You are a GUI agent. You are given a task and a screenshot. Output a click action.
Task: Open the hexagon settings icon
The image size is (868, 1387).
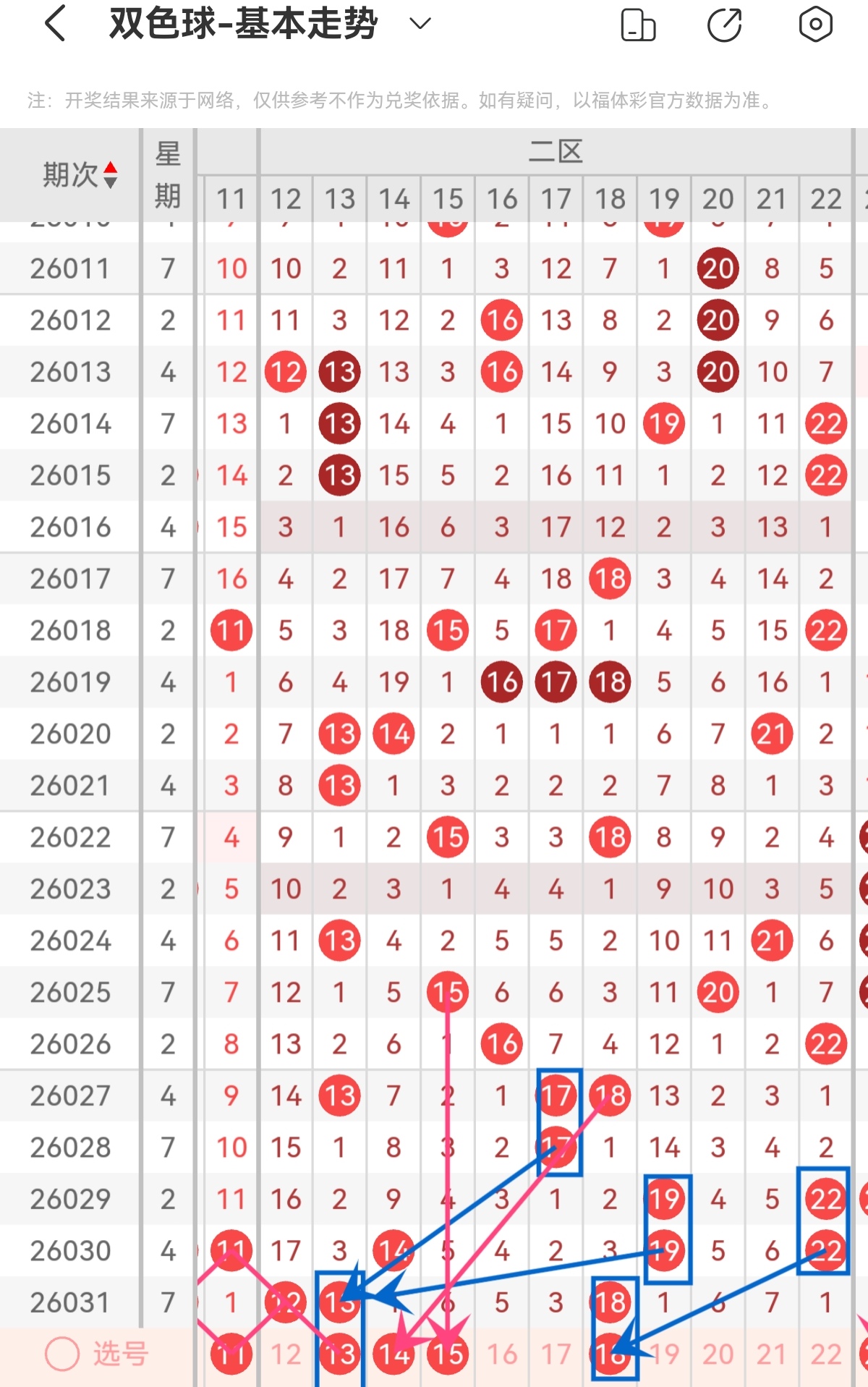coord(815,25)
